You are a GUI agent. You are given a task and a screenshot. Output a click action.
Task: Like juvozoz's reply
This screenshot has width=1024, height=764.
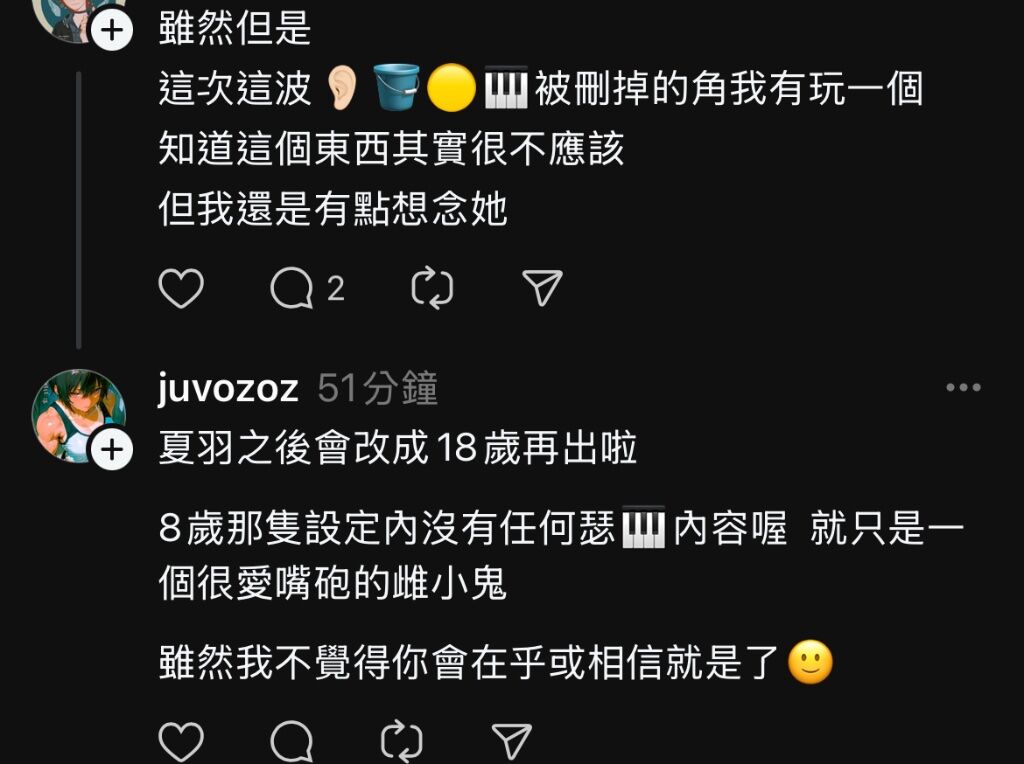[181, 742]
